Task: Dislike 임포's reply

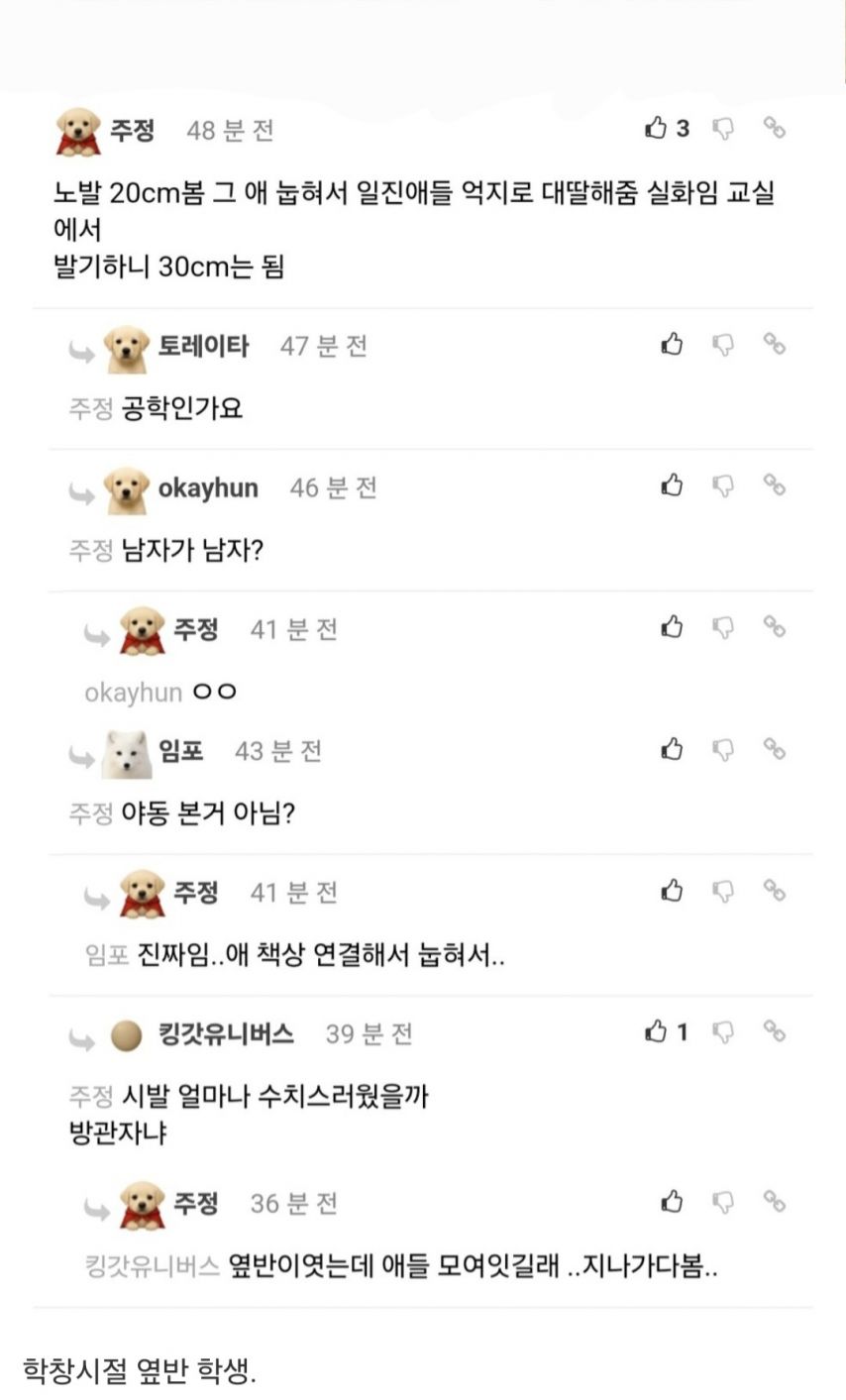Action: pos(724,750)
